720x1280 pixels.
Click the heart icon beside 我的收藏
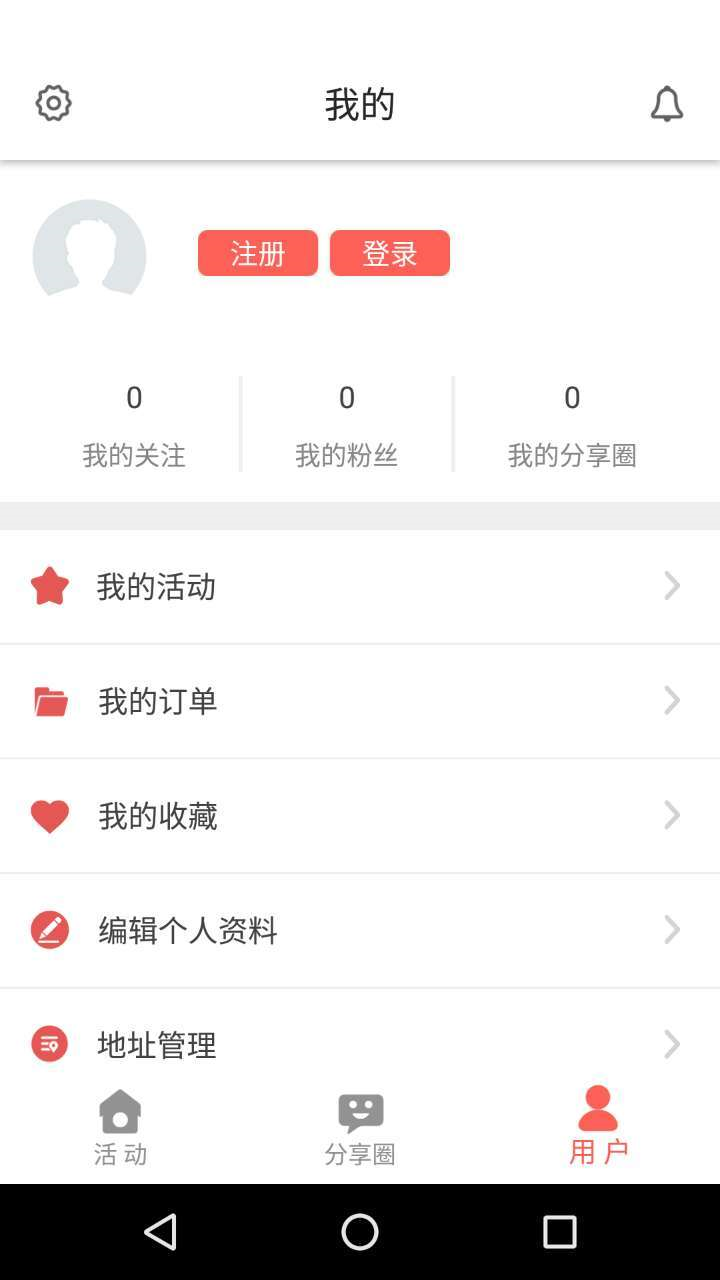click(x=50, y=815)
